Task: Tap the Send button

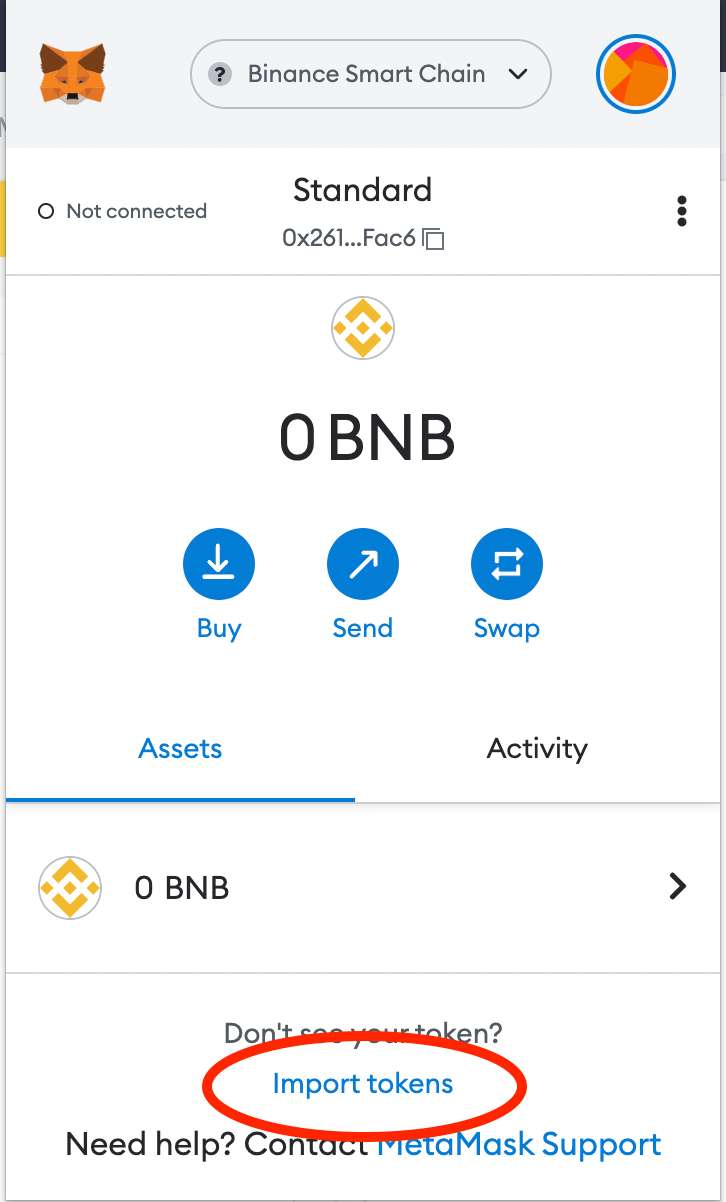Action: 363,565
